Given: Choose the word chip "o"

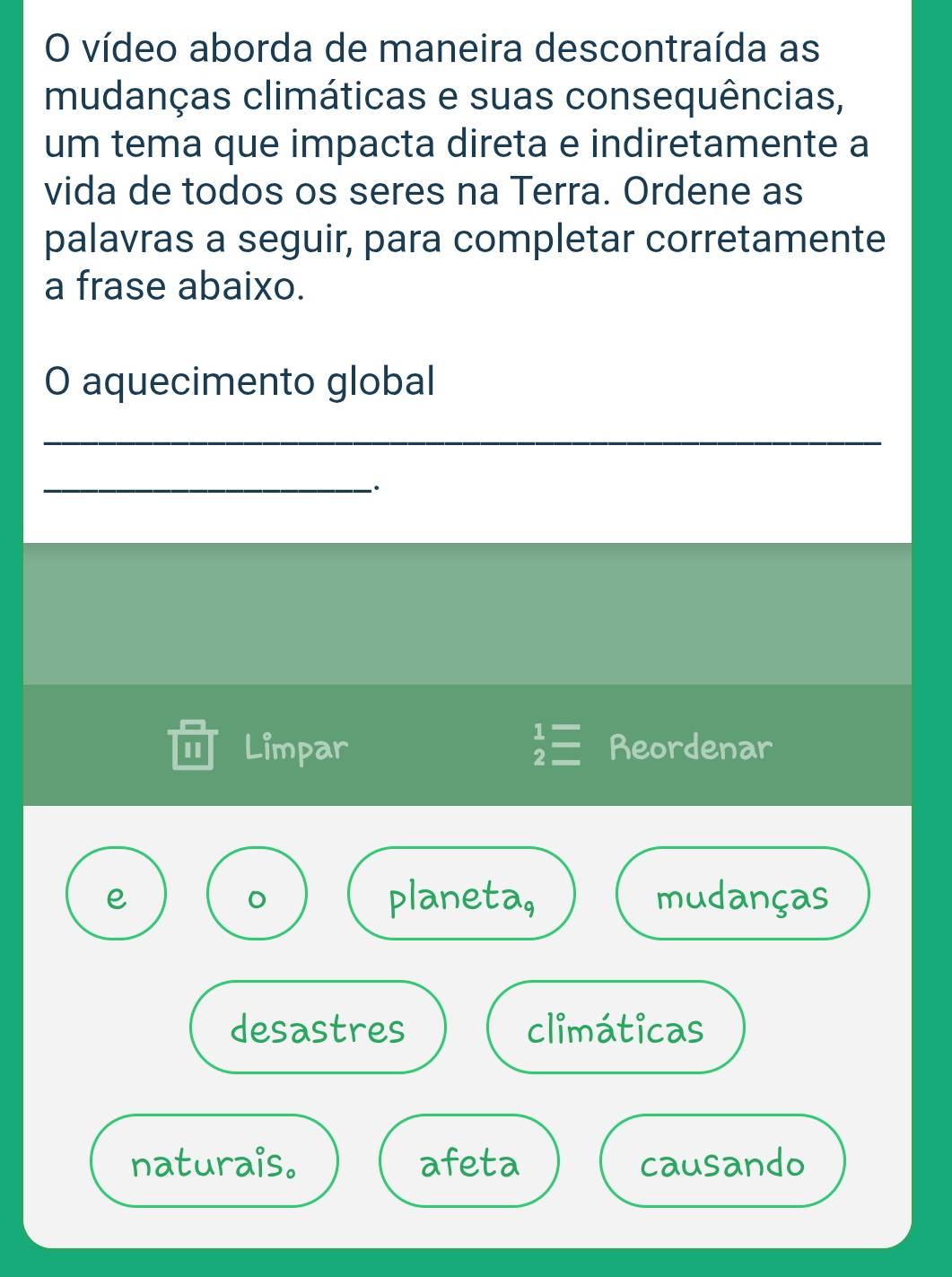Looking at the screenshot, I should coord(258,894).
